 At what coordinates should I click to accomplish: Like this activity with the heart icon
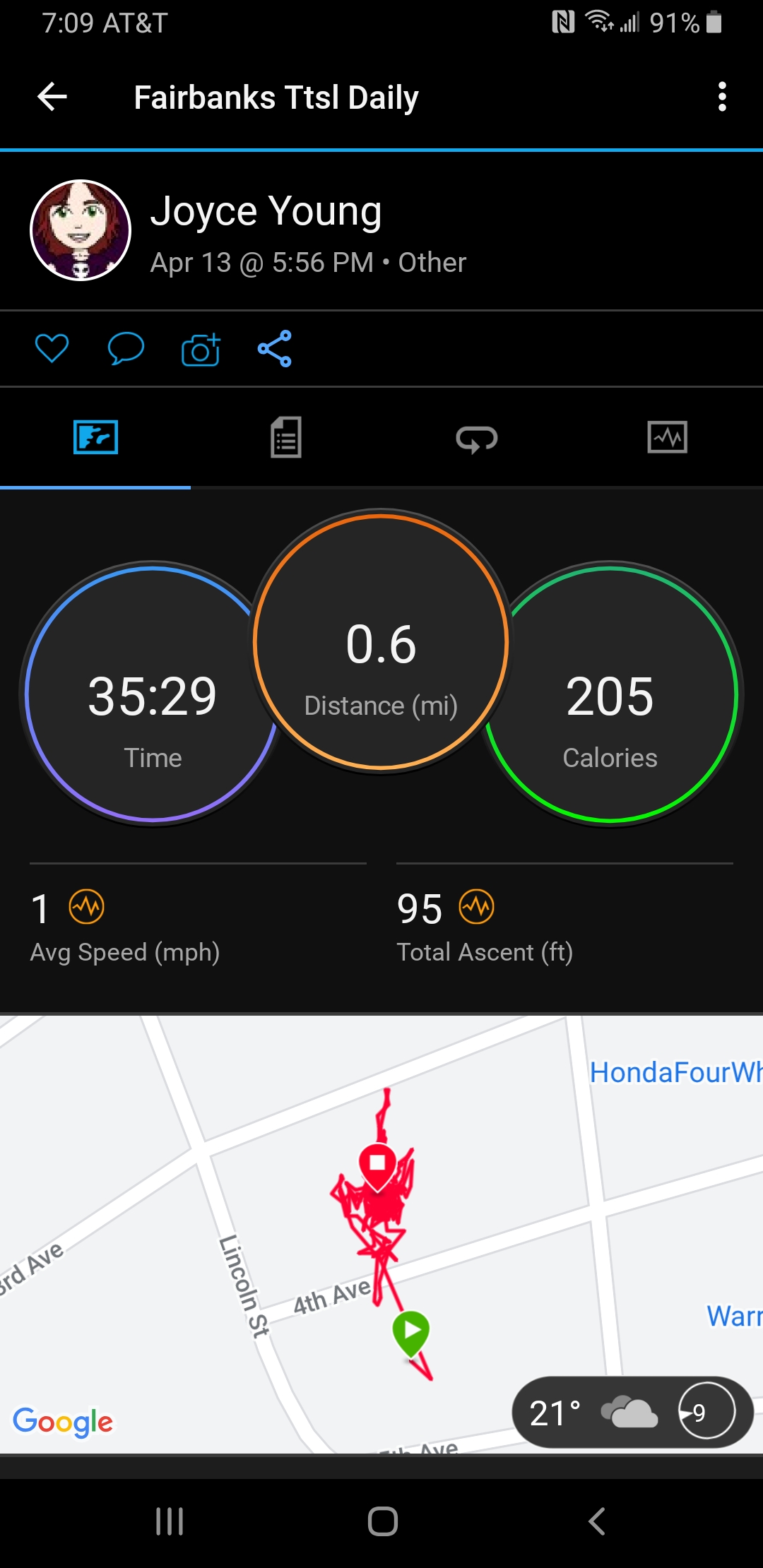(x=52, y=348)
